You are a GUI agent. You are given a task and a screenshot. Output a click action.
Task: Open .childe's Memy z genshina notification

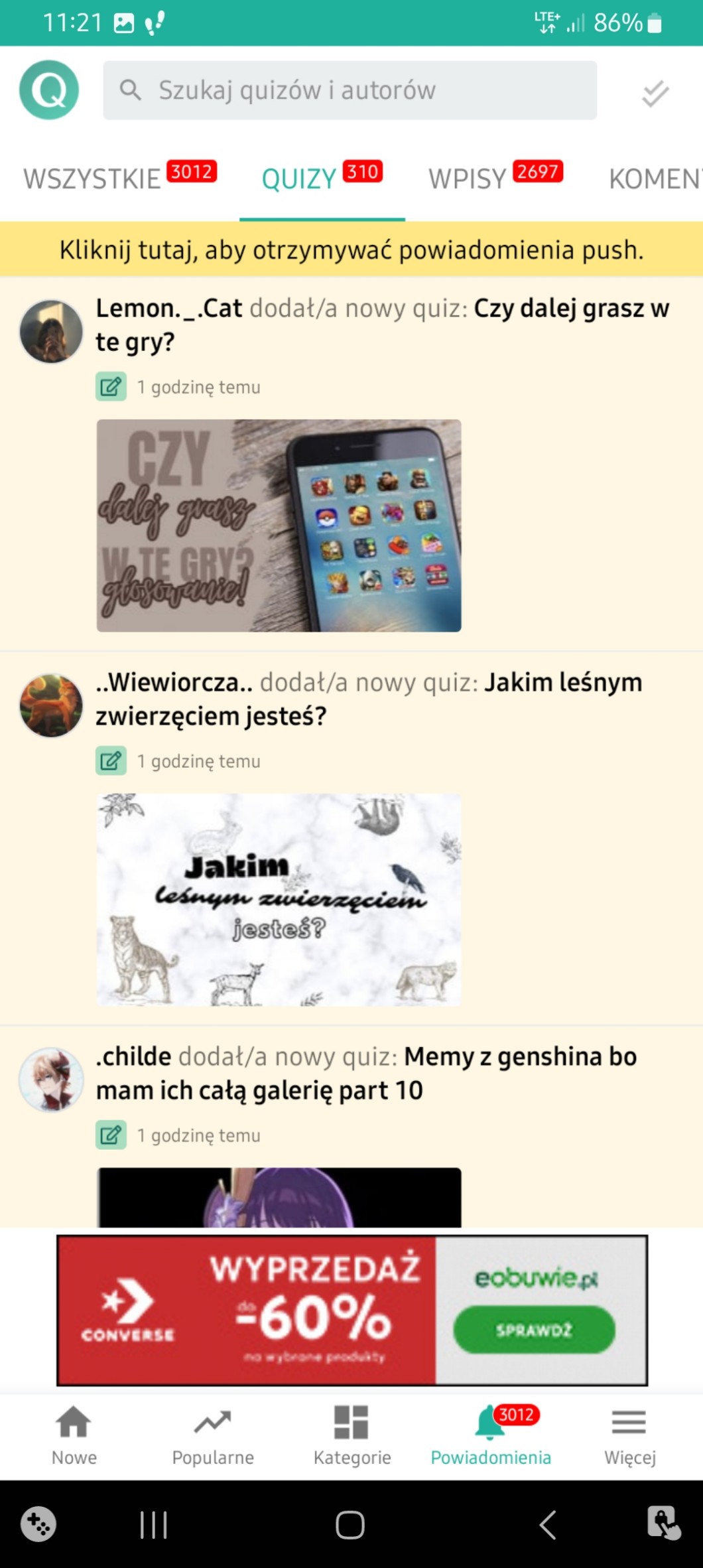[x=366, y=1074]
